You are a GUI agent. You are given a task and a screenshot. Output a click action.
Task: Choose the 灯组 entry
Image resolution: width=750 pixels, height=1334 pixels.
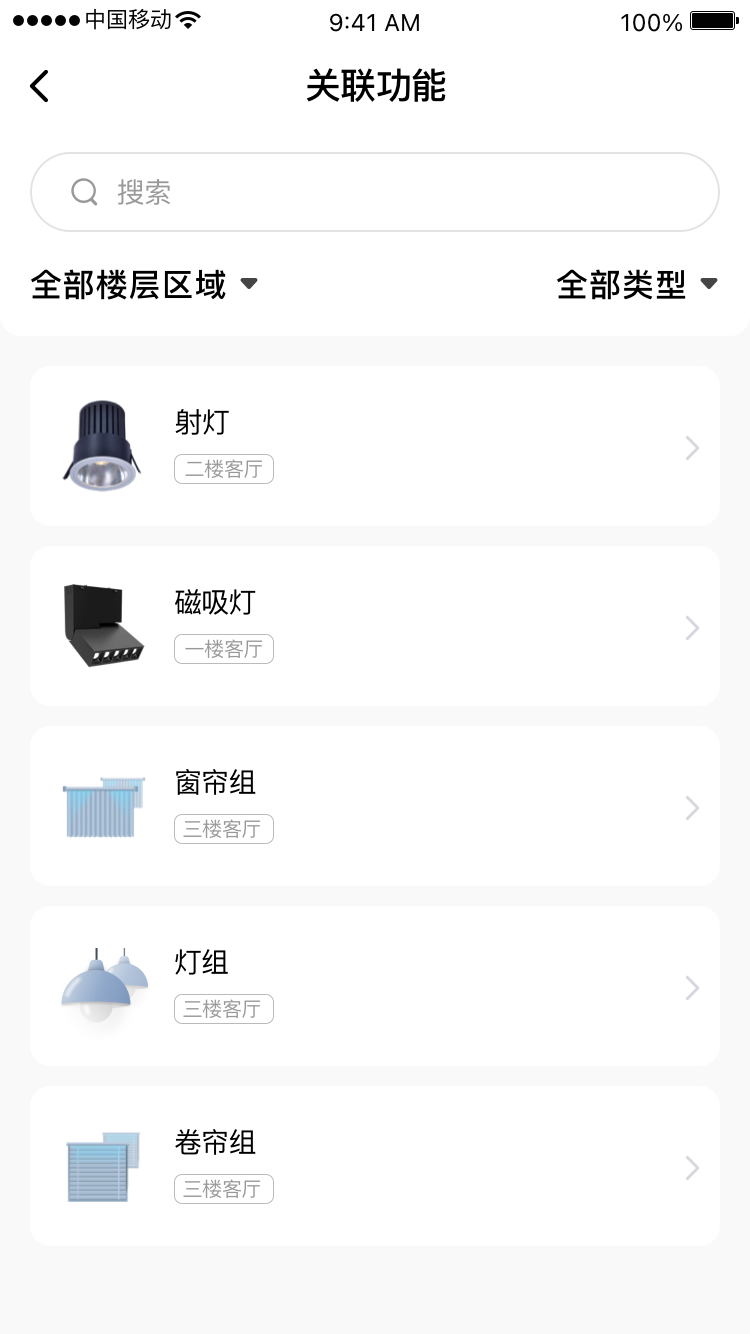coord(375,986)
